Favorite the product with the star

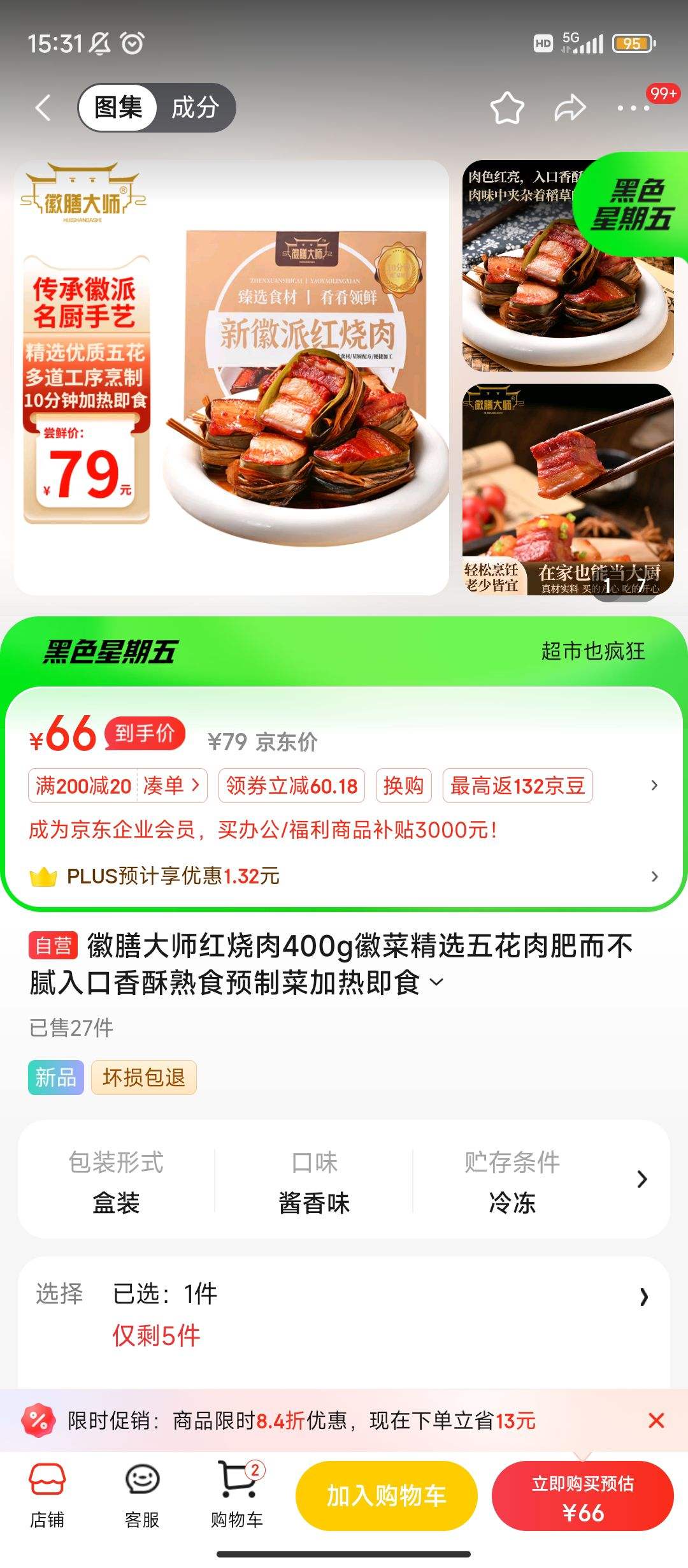pyautogui.click(x=508, y=107)
